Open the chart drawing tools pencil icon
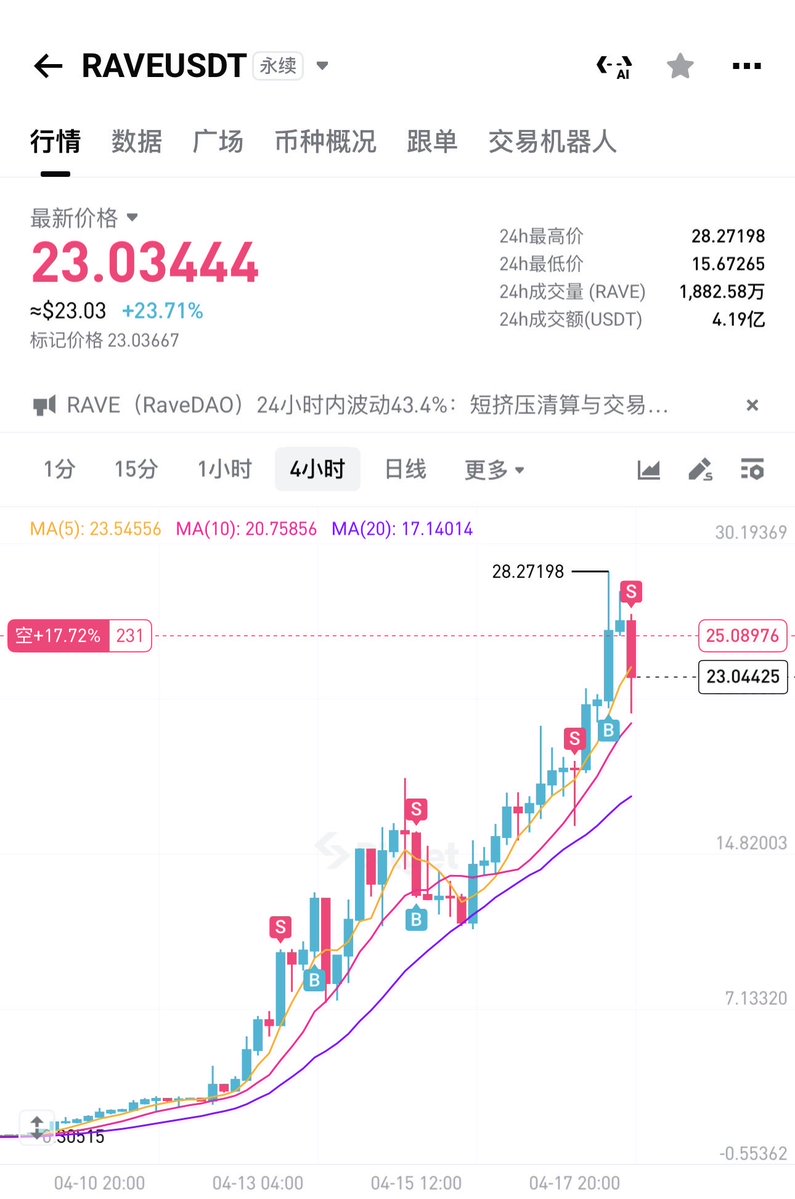Screen dimensions: 795x1199 (700, 470)
